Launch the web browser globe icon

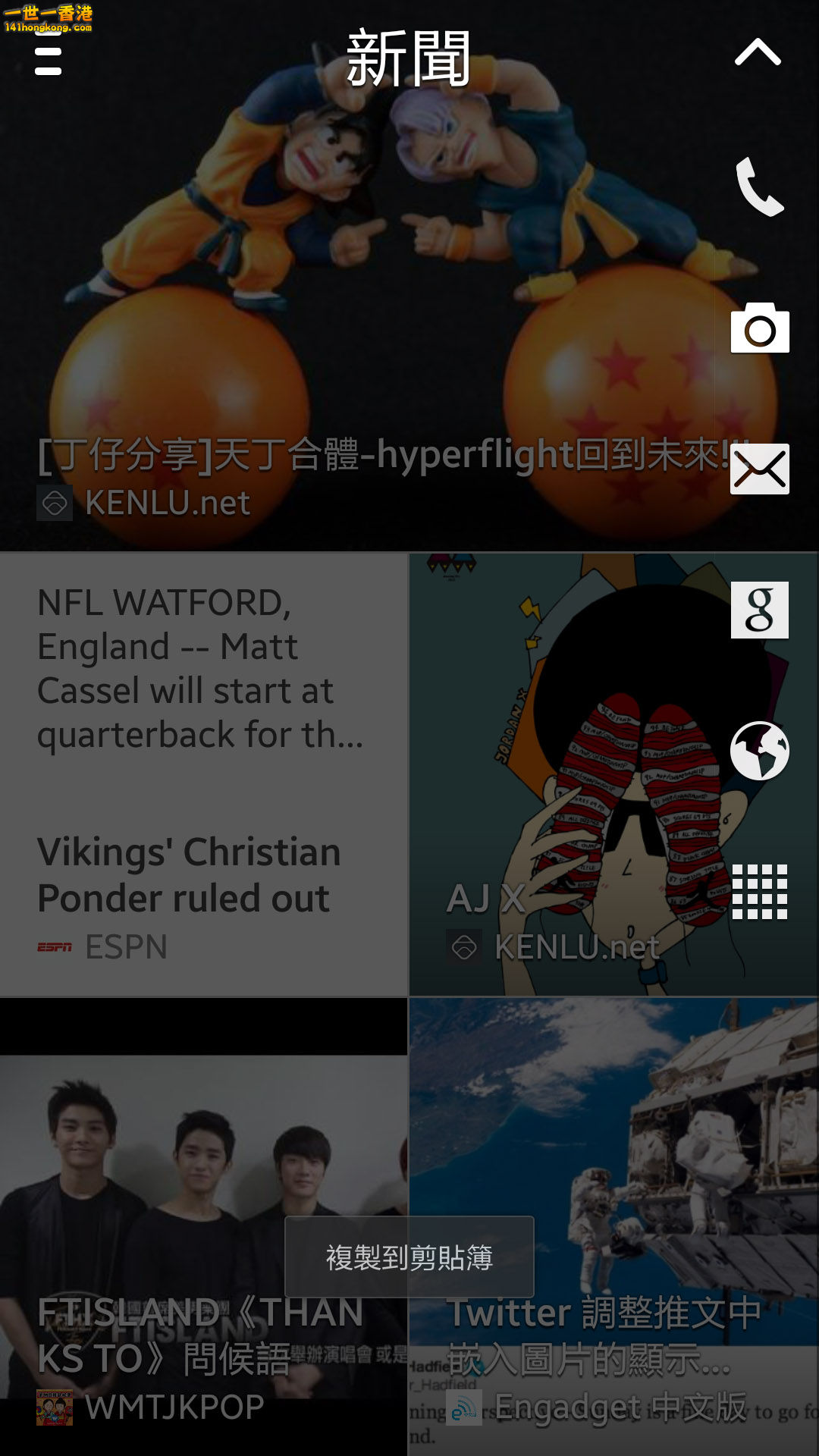click(761, 751)
